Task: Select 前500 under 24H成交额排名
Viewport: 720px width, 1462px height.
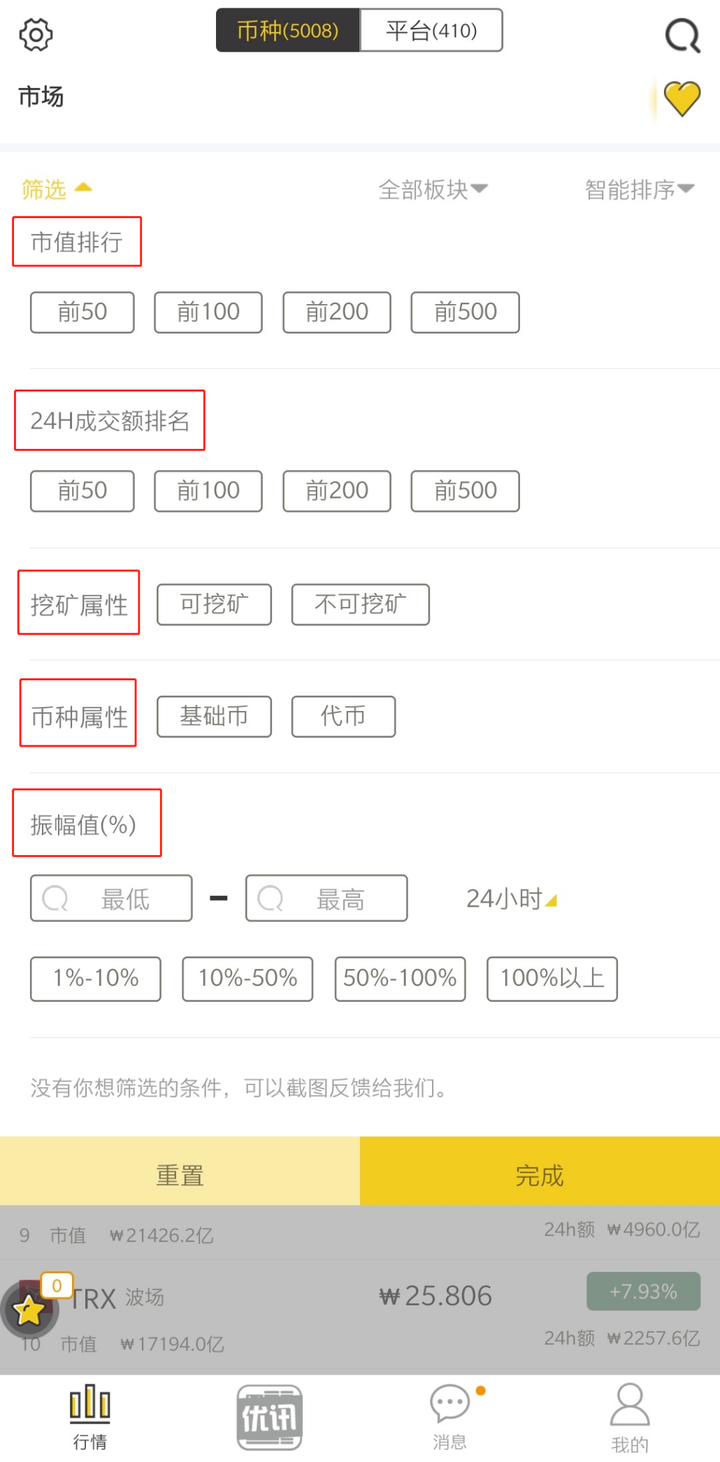Action: point(465,491)
